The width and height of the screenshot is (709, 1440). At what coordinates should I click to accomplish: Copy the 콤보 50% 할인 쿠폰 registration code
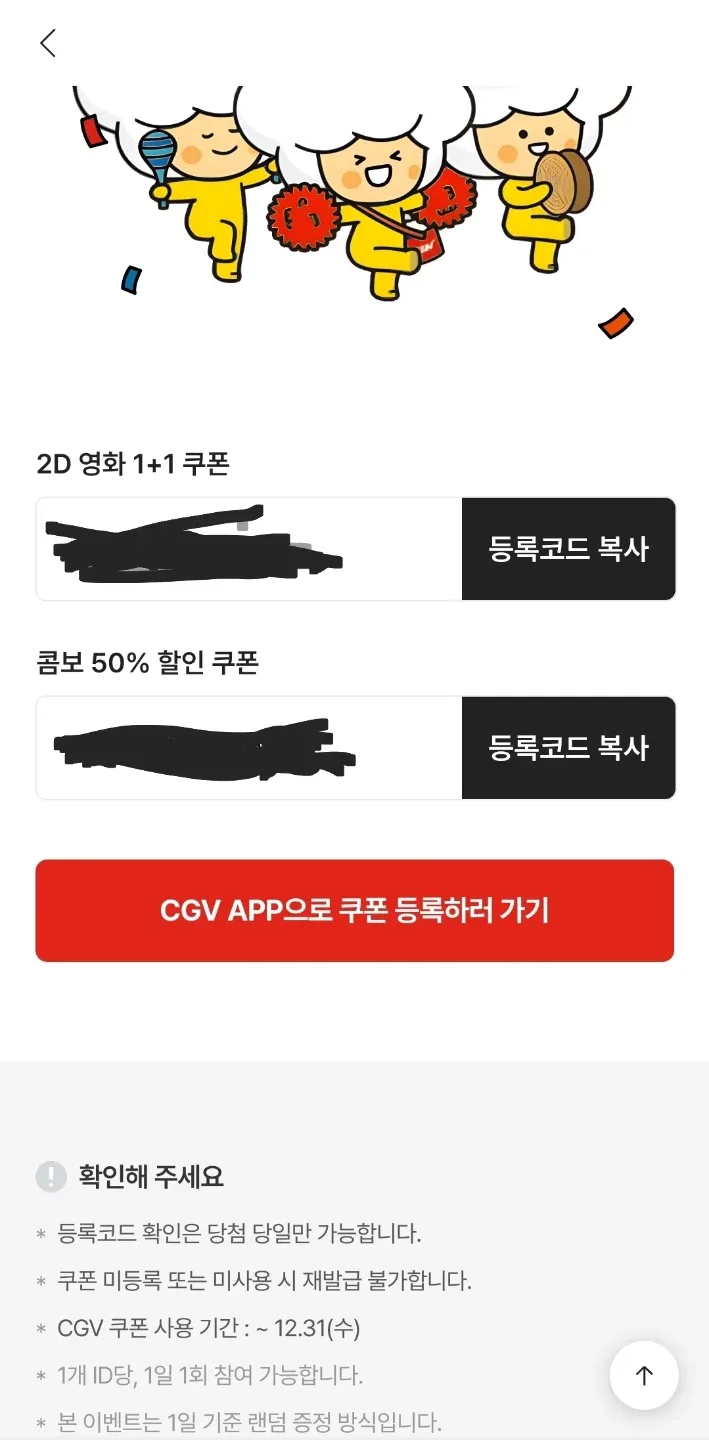coord(568,748)
